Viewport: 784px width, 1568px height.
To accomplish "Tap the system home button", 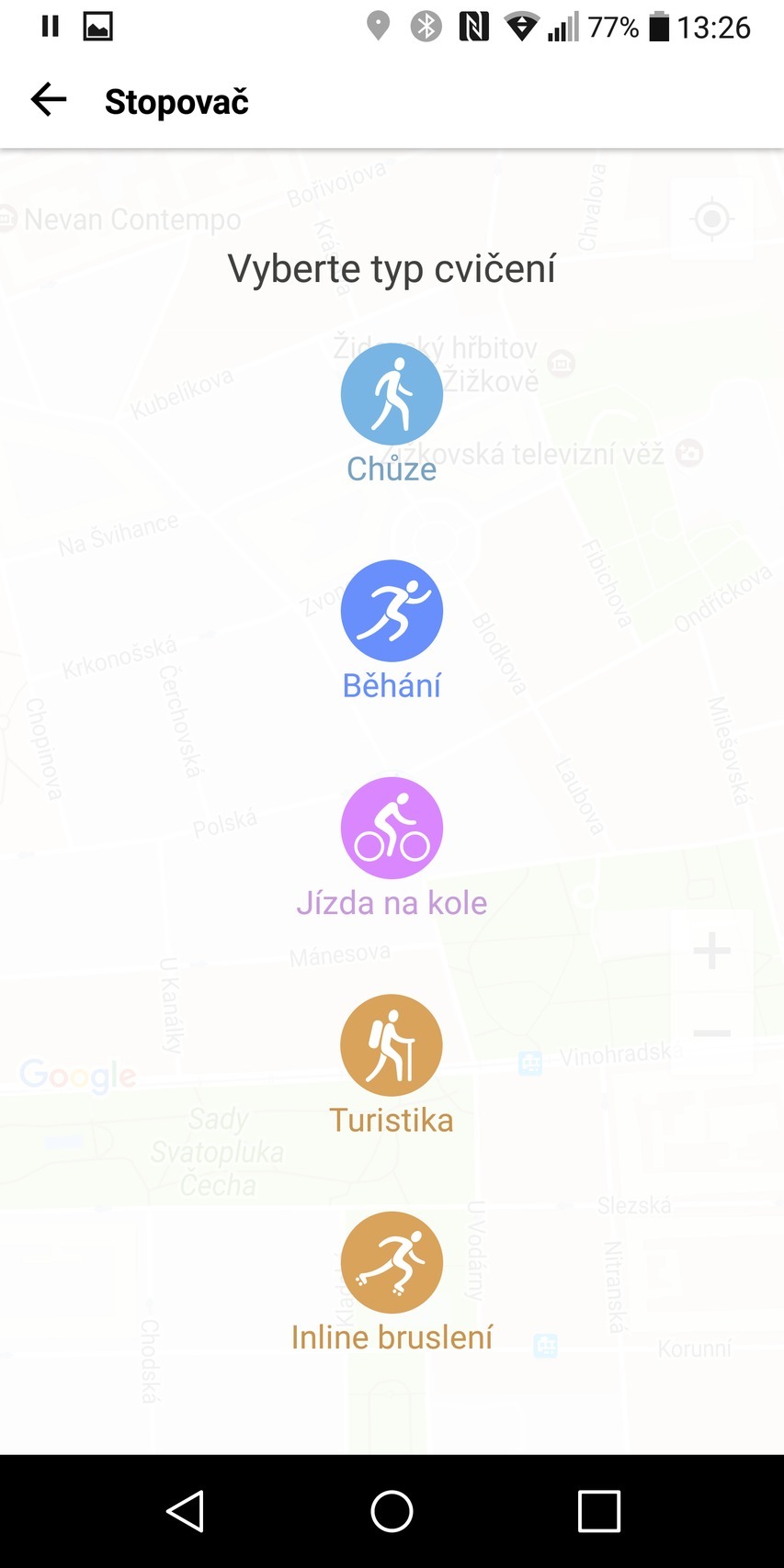I will pyautogui.click(x=392, y=1511).
